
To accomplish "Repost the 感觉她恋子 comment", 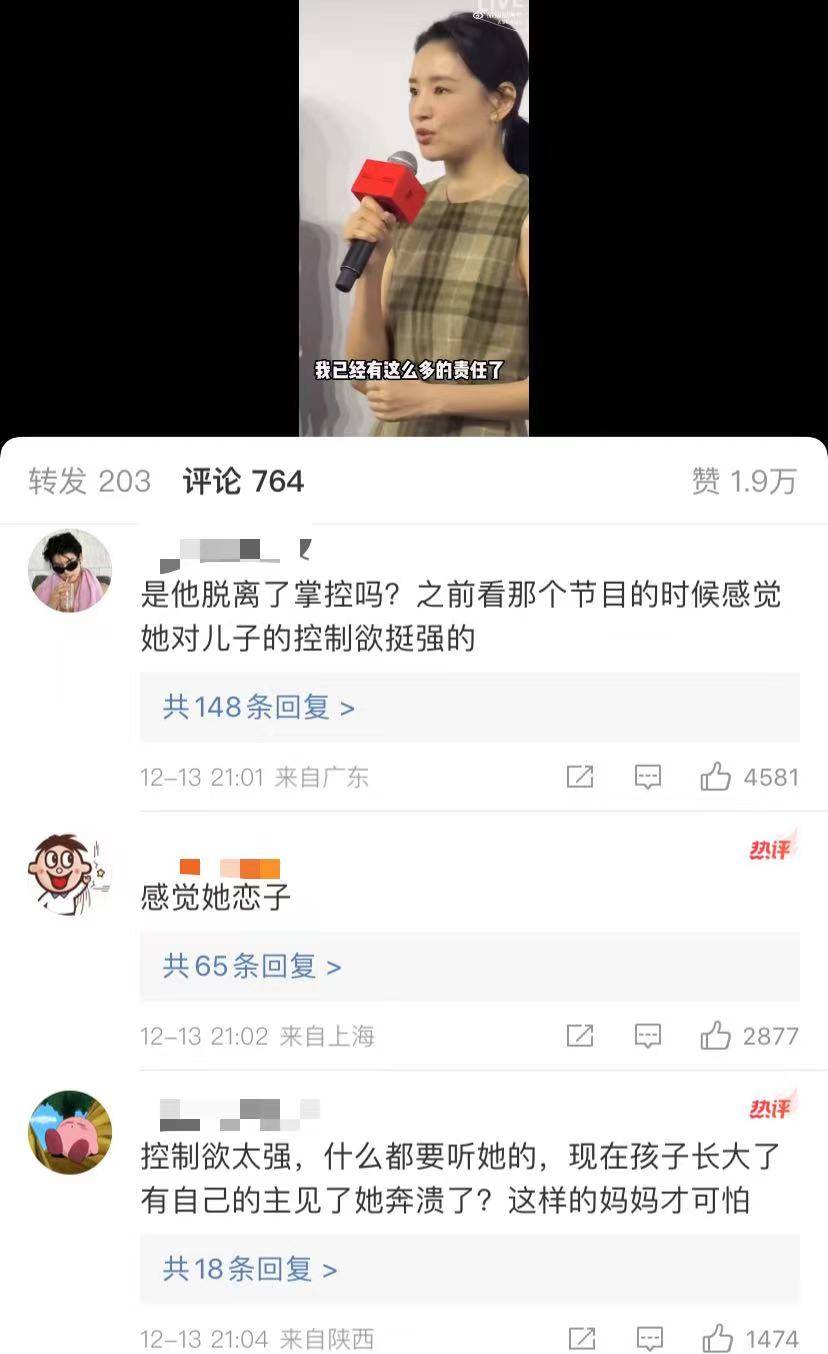I will (x=580, y=1036).
